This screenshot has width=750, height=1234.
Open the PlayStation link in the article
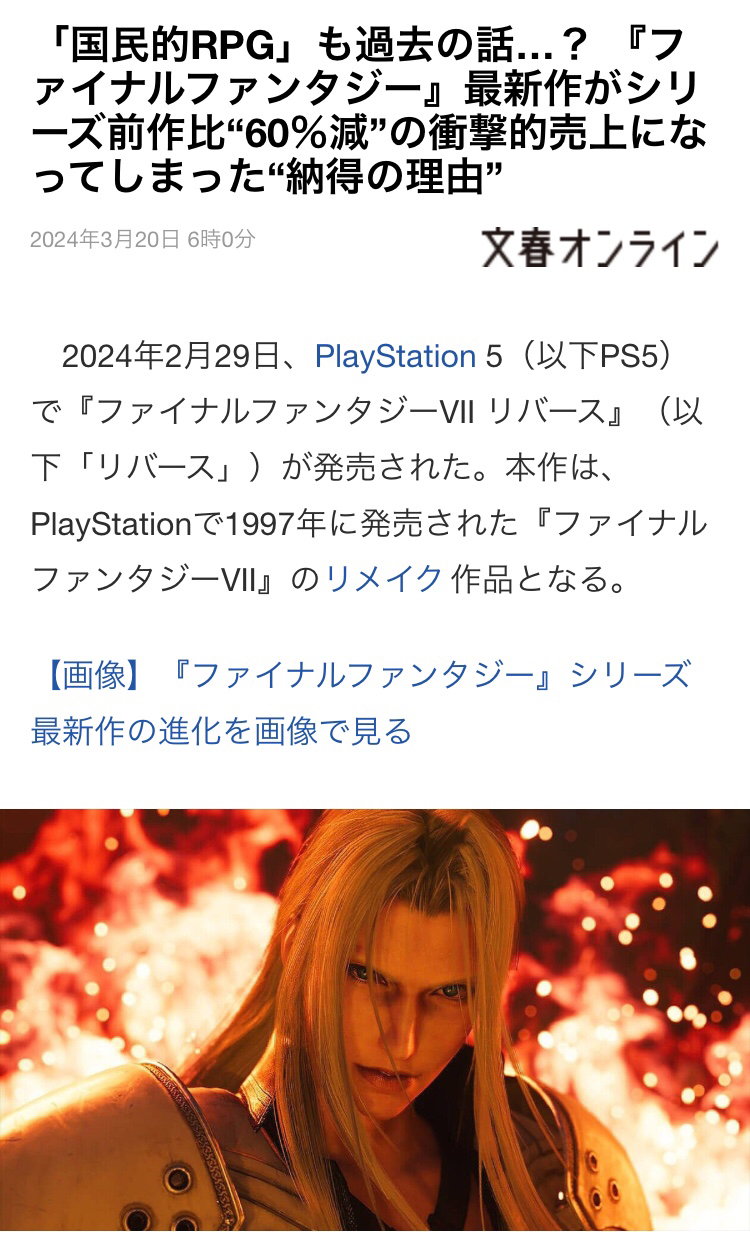[395, 357]
